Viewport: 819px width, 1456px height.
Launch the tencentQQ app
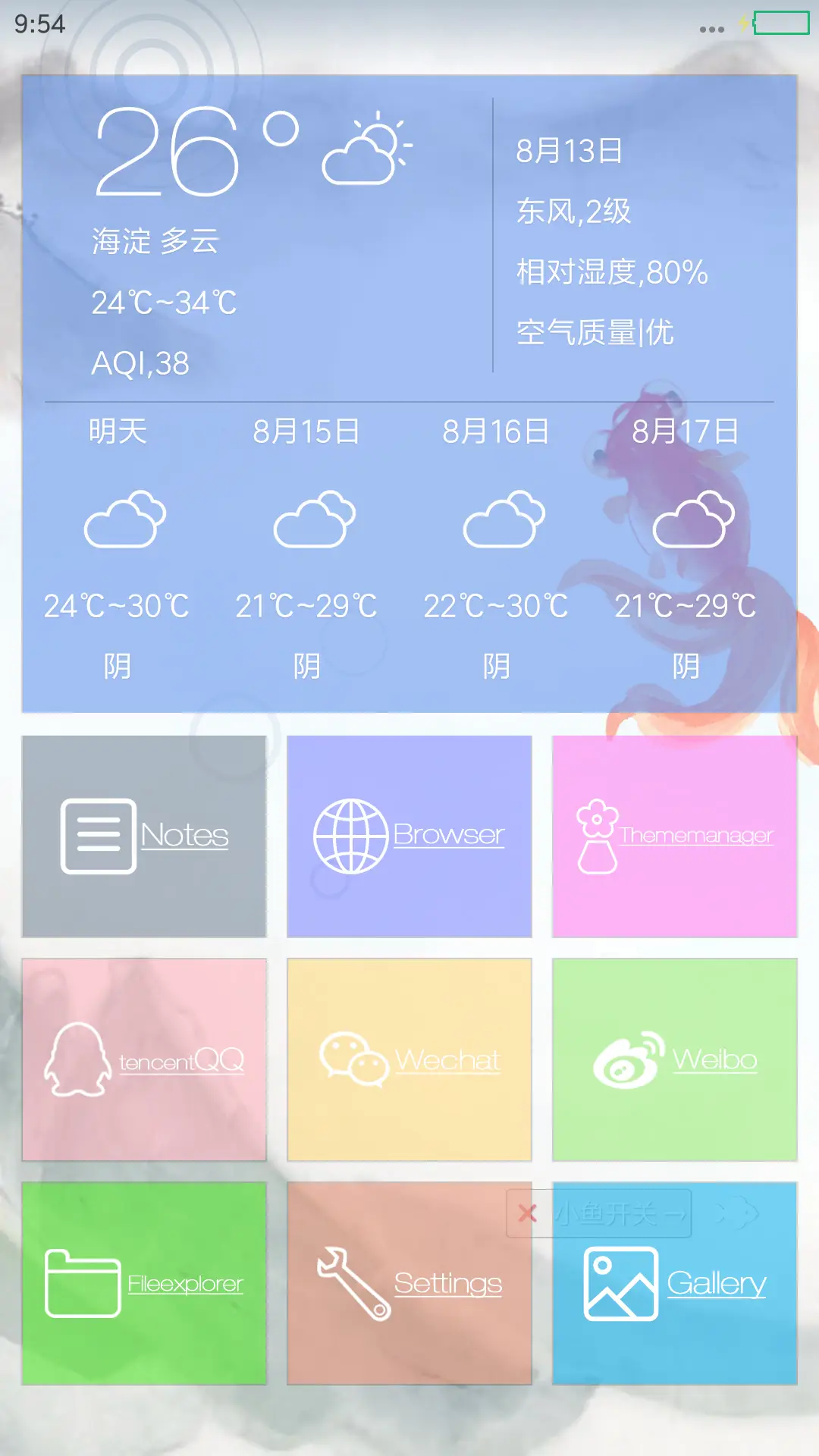pos(144,1059)
